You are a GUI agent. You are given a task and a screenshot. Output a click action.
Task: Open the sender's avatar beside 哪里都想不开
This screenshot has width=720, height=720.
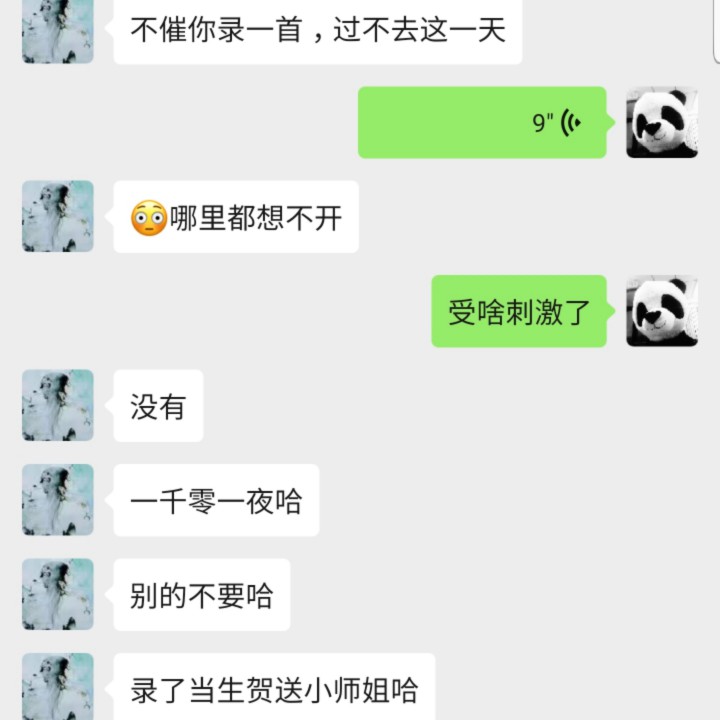(58, 216)
